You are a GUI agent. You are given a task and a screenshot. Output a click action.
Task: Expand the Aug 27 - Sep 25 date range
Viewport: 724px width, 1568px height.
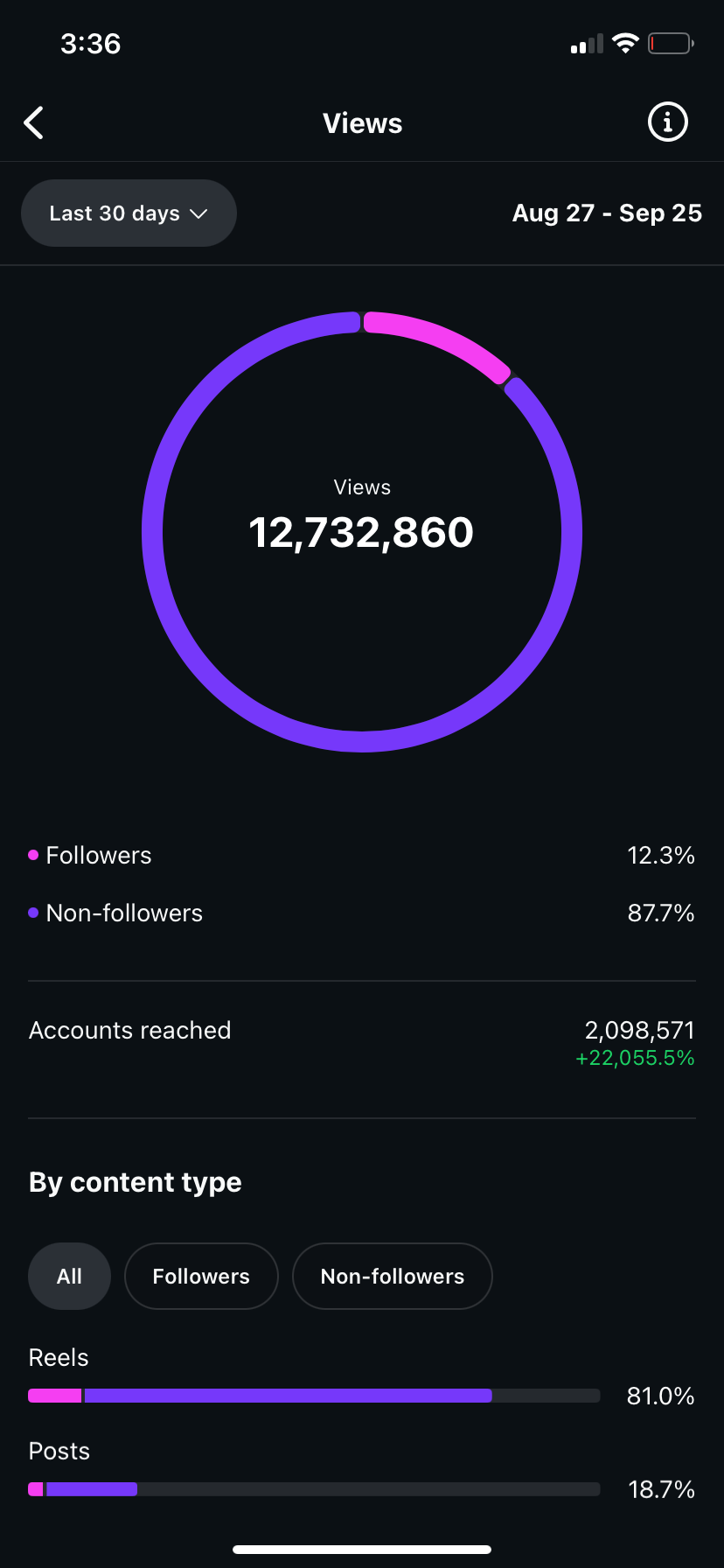click(x=607, y=213)
